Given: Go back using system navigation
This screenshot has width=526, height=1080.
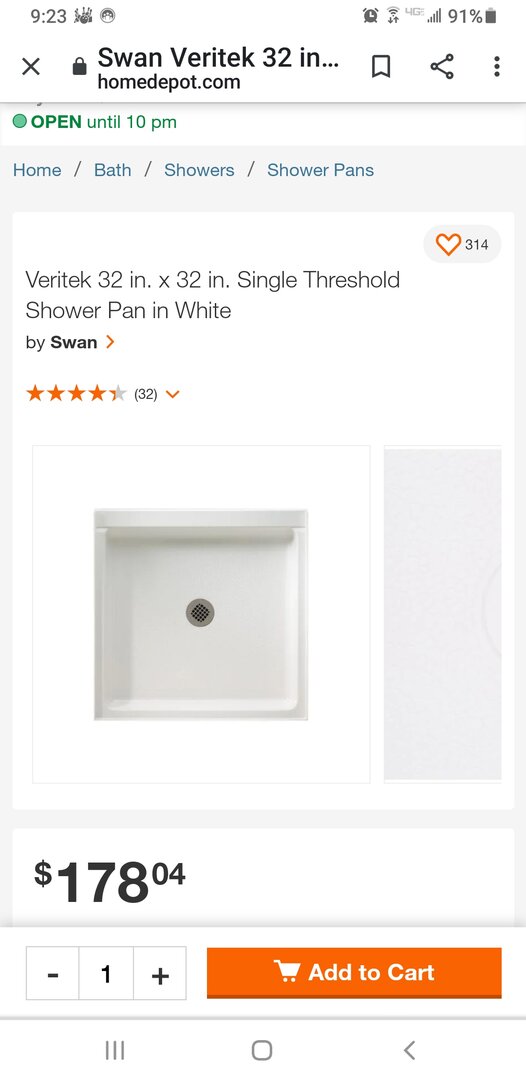Looking at the screenshot, I should pos(410,1050).
